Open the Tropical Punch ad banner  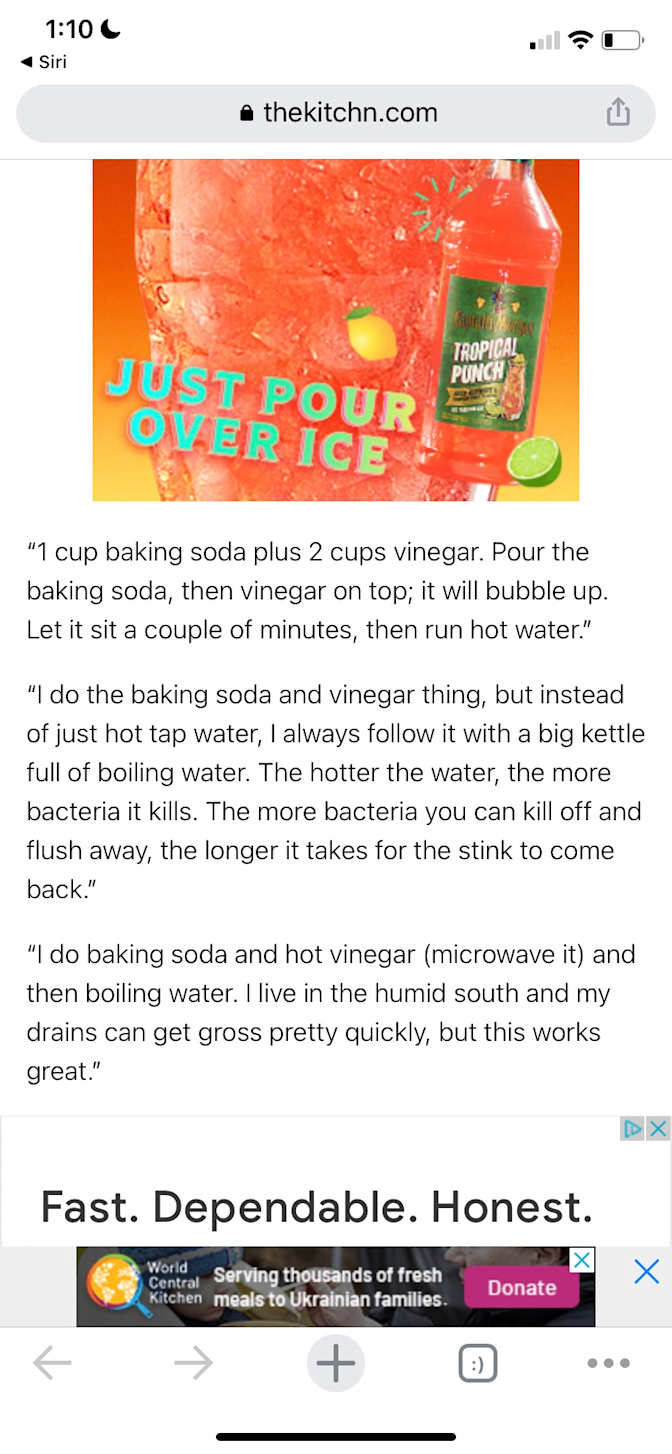336,330
